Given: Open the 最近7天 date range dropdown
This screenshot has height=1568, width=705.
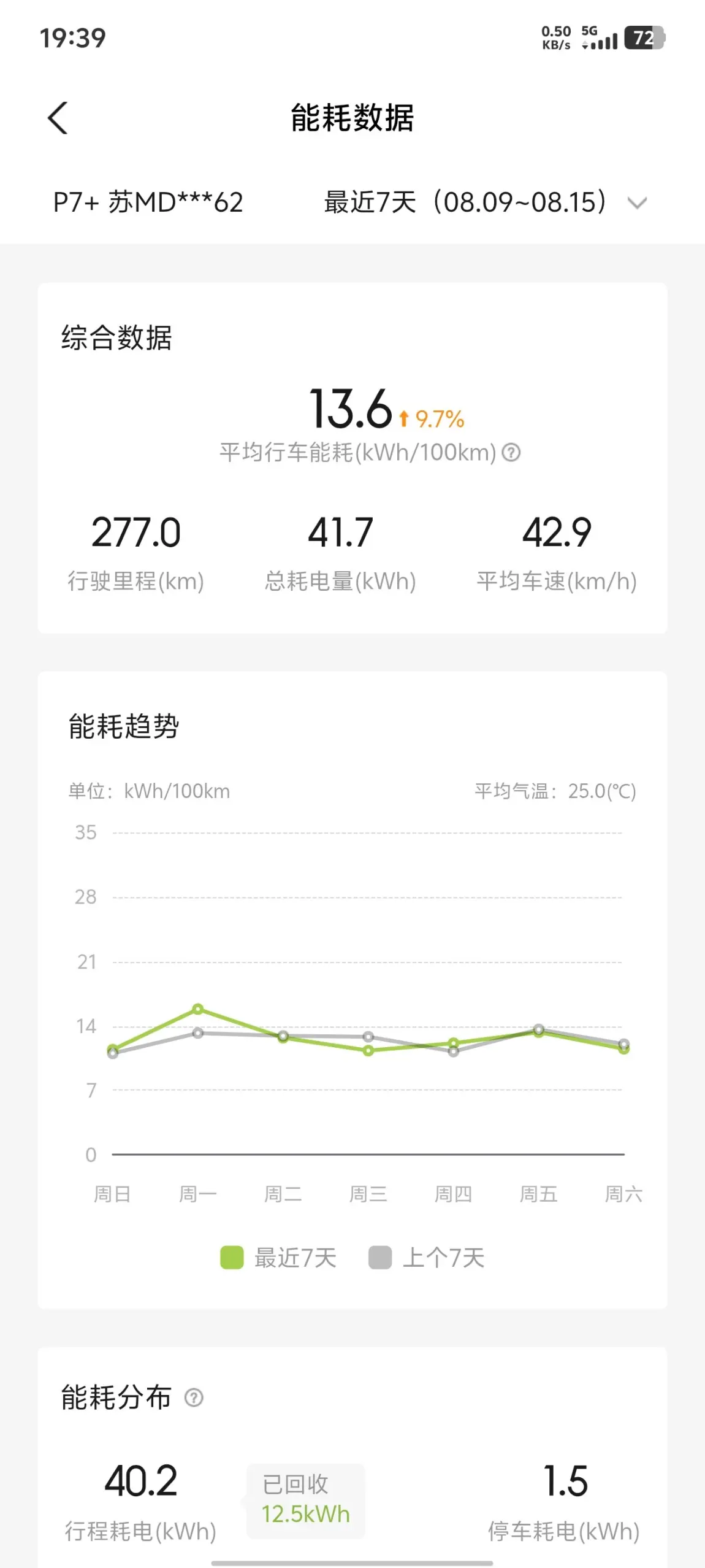Looking at the screenshot, I should pyautogui.click(x=485, y=202).
